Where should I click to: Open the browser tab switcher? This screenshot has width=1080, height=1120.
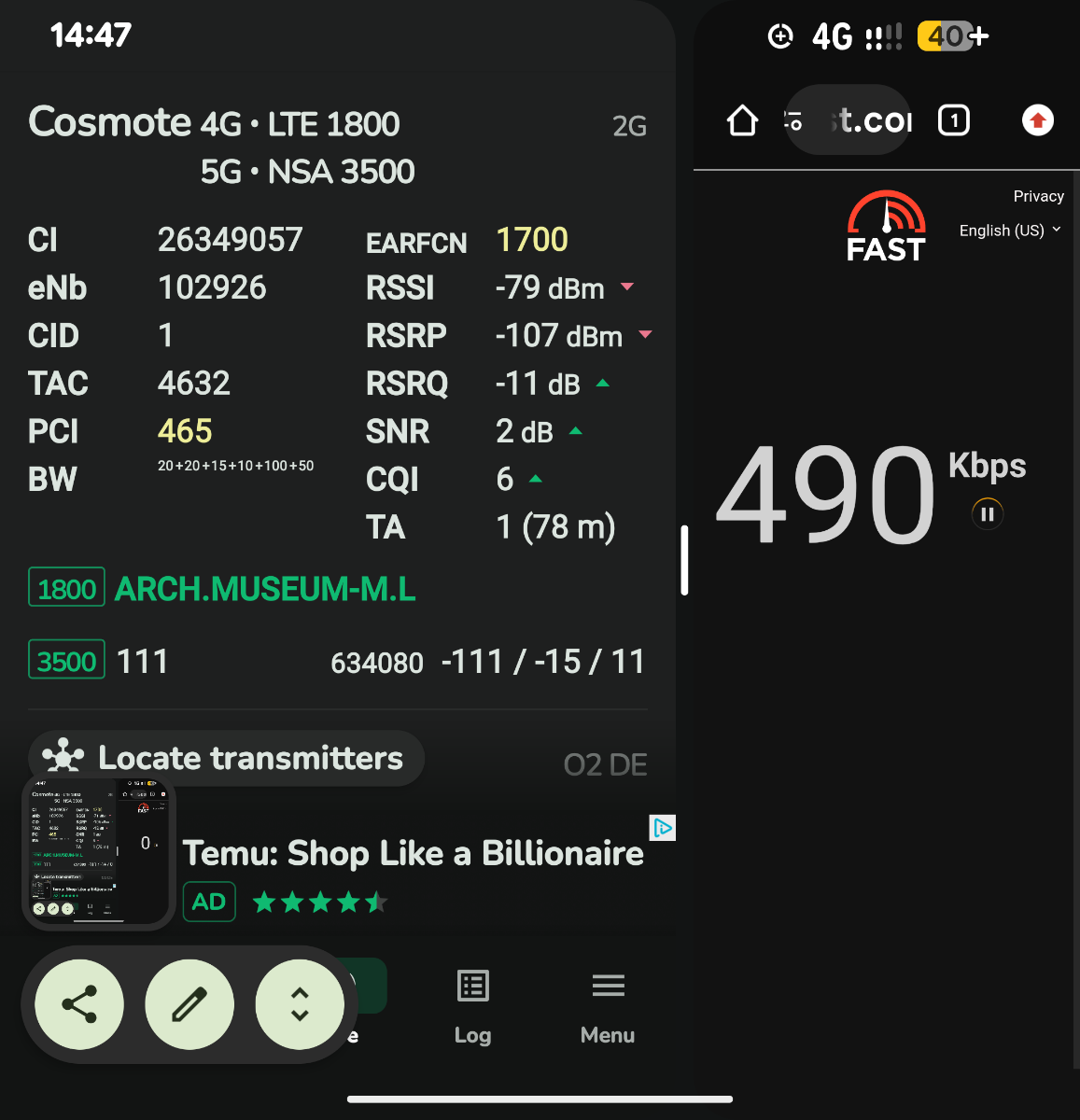[953, 120]
